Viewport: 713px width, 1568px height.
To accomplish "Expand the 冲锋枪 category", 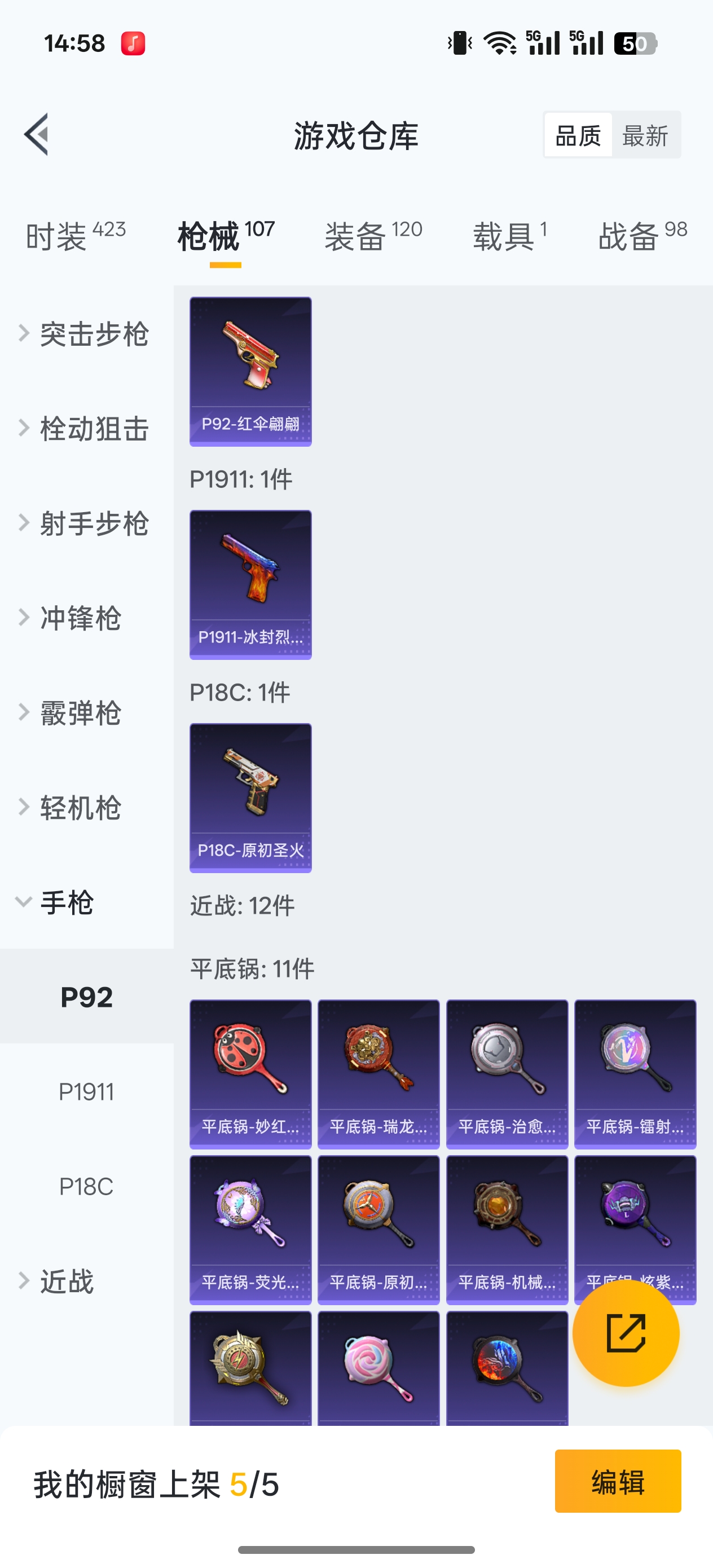I will tap(79, 618).
